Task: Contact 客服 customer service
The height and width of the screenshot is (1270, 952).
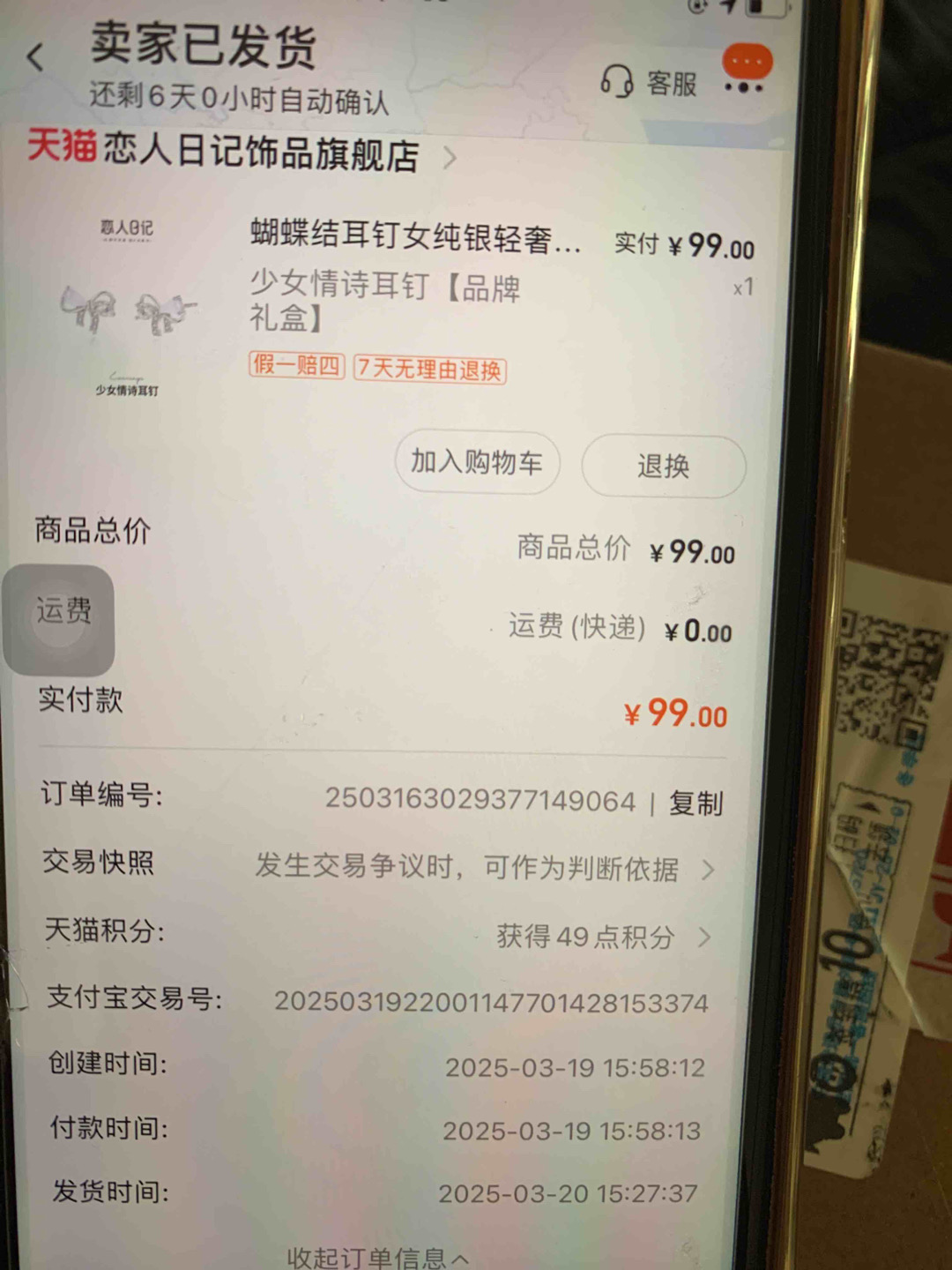Action: pyautogui.click(x=650, y=83)
